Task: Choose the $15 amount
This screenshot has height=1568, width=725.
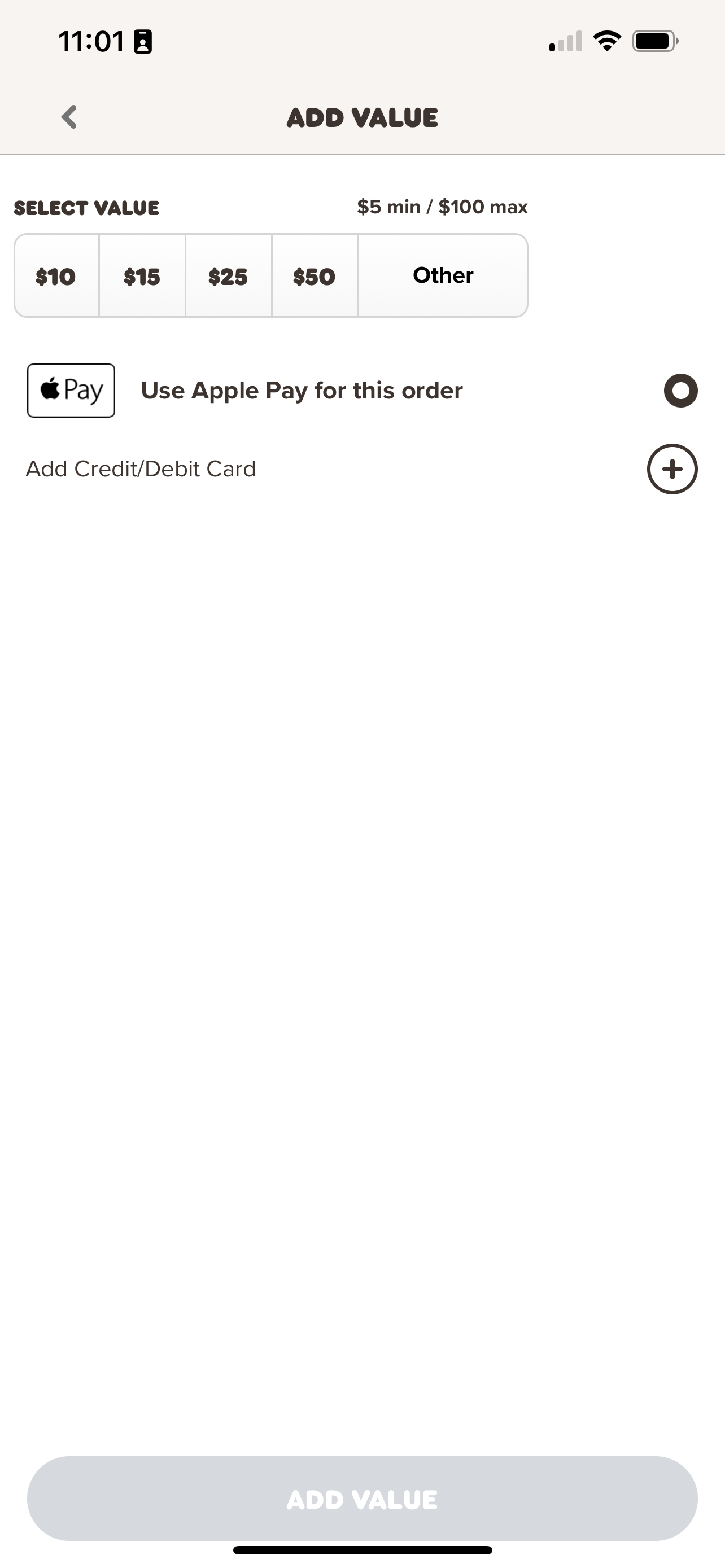Action: coord(142,276)
